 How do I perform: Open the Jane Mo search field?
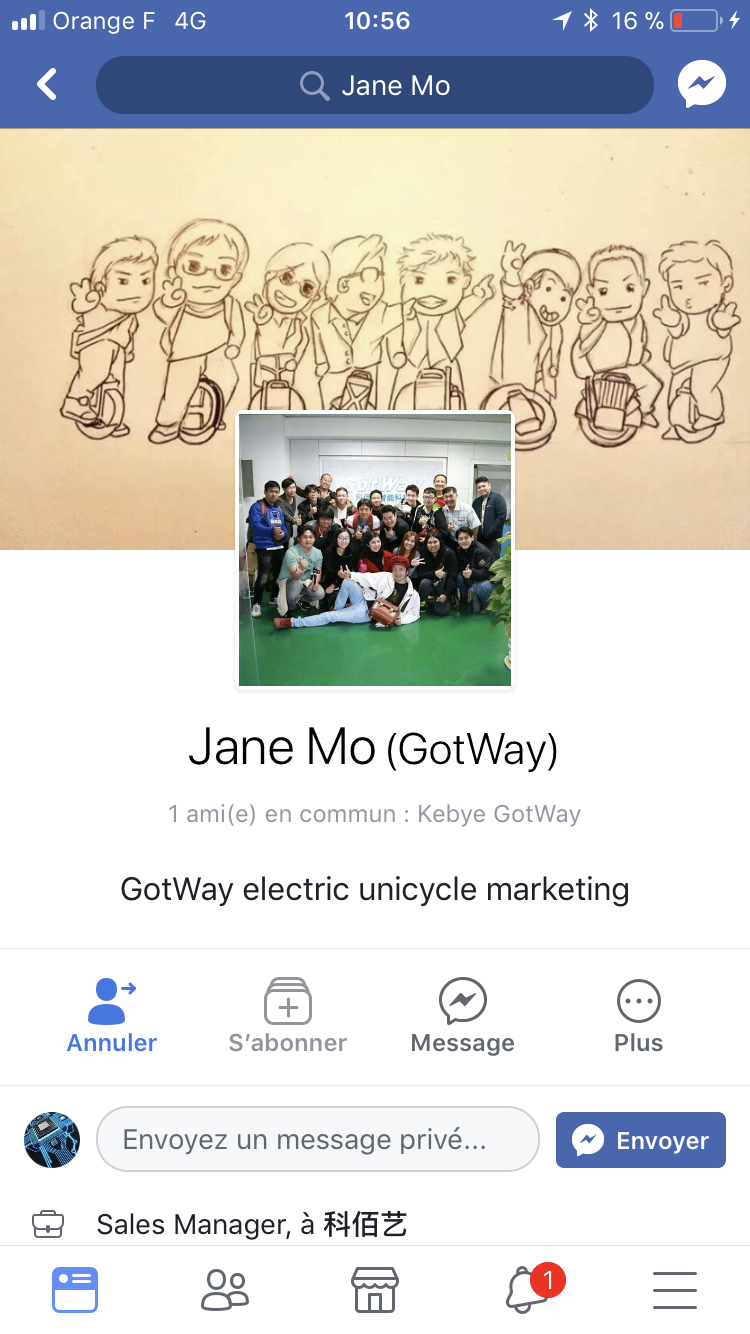(375, 85)
